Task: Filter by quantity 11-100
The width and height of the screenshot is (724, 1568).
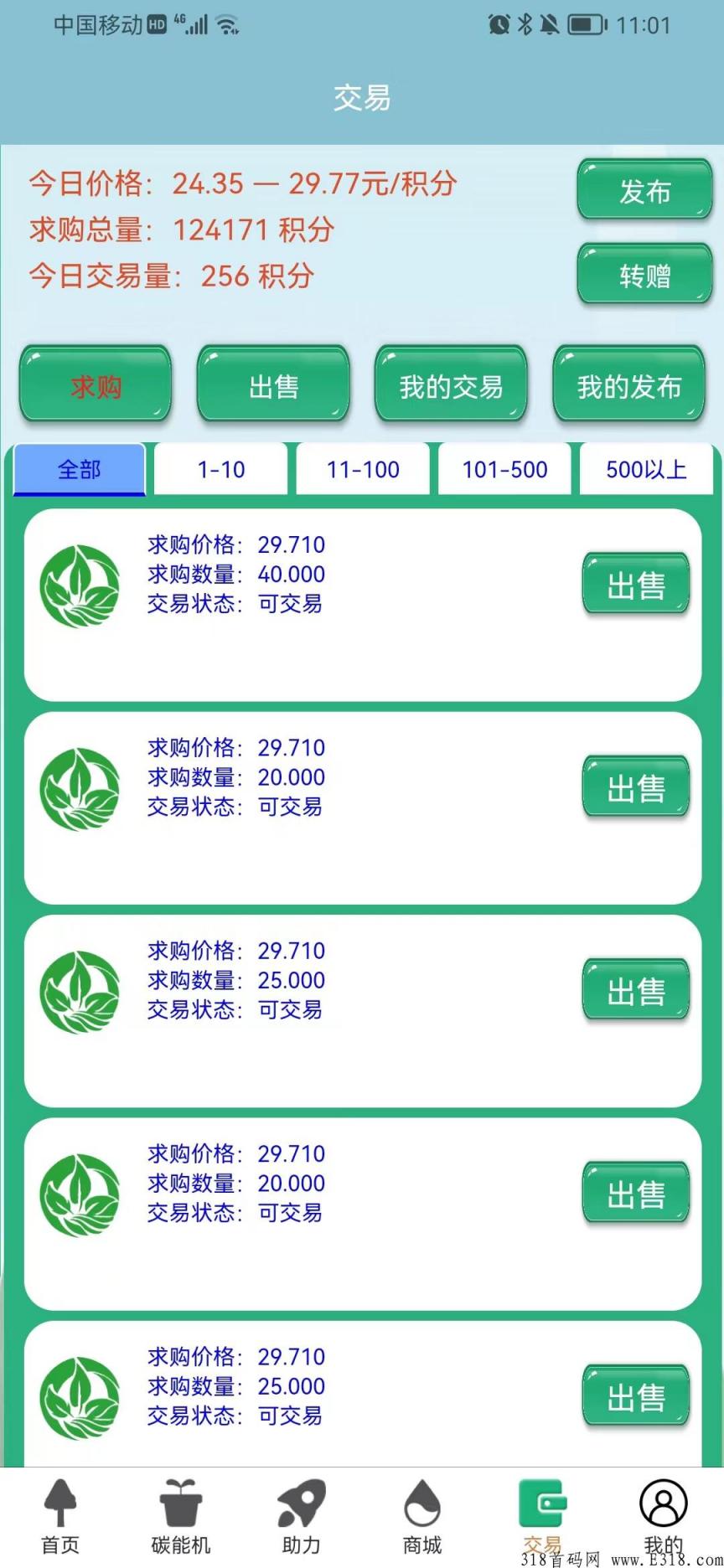Action: pos(363,470)
